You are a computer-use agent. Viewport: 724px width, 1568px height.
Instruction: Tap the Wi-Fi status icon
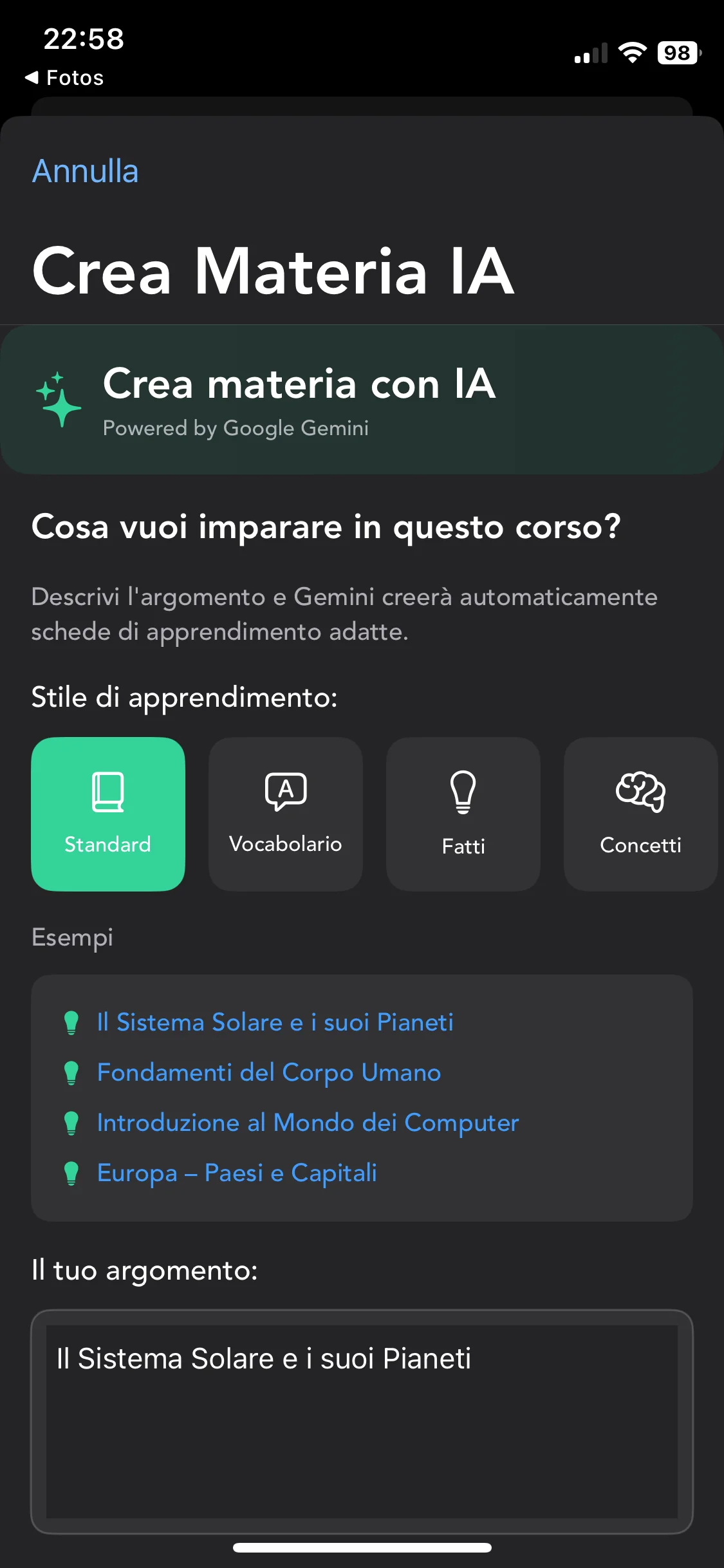point(633,53)
